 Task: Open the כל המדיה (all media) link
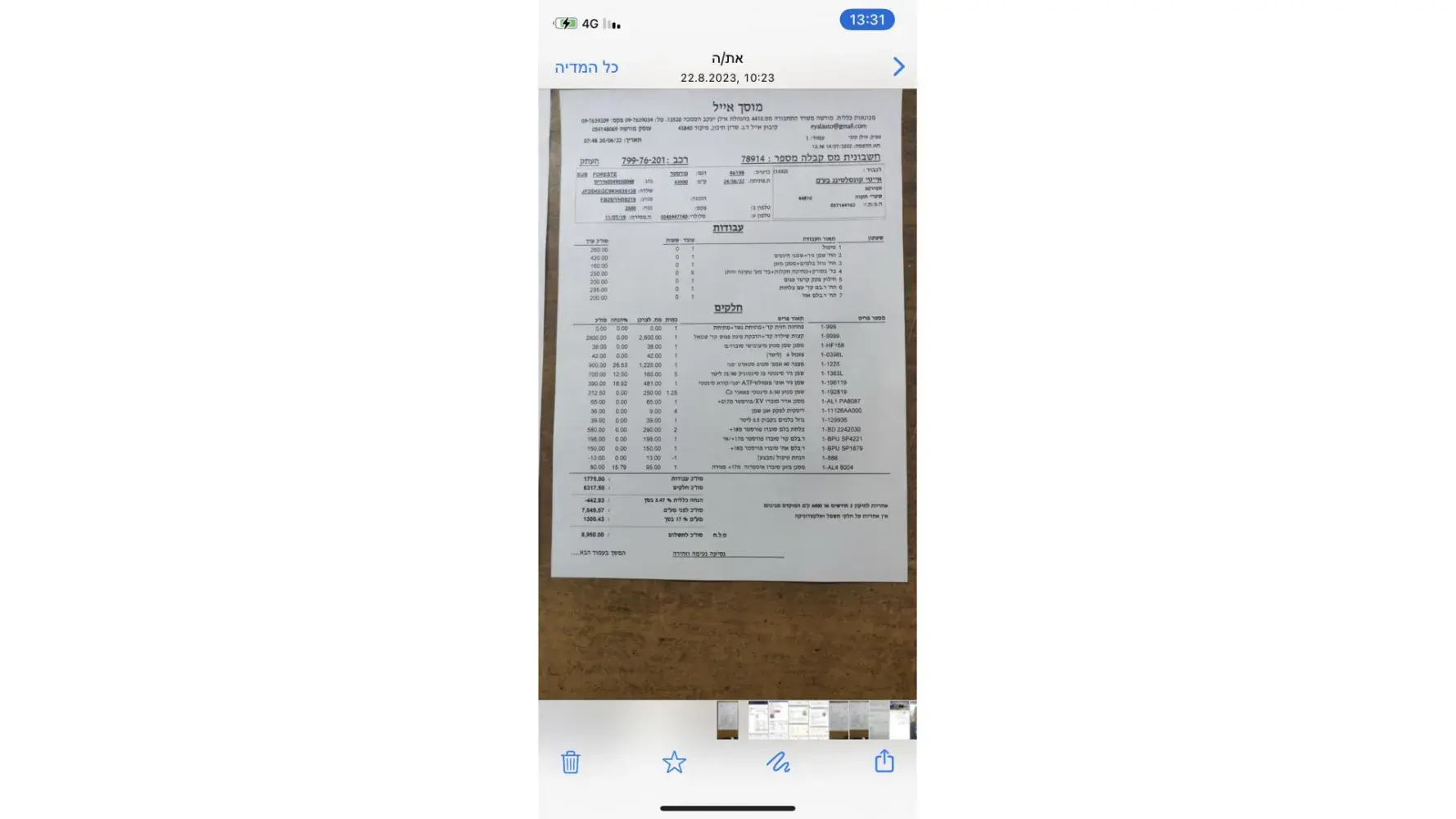click(586, 67)
